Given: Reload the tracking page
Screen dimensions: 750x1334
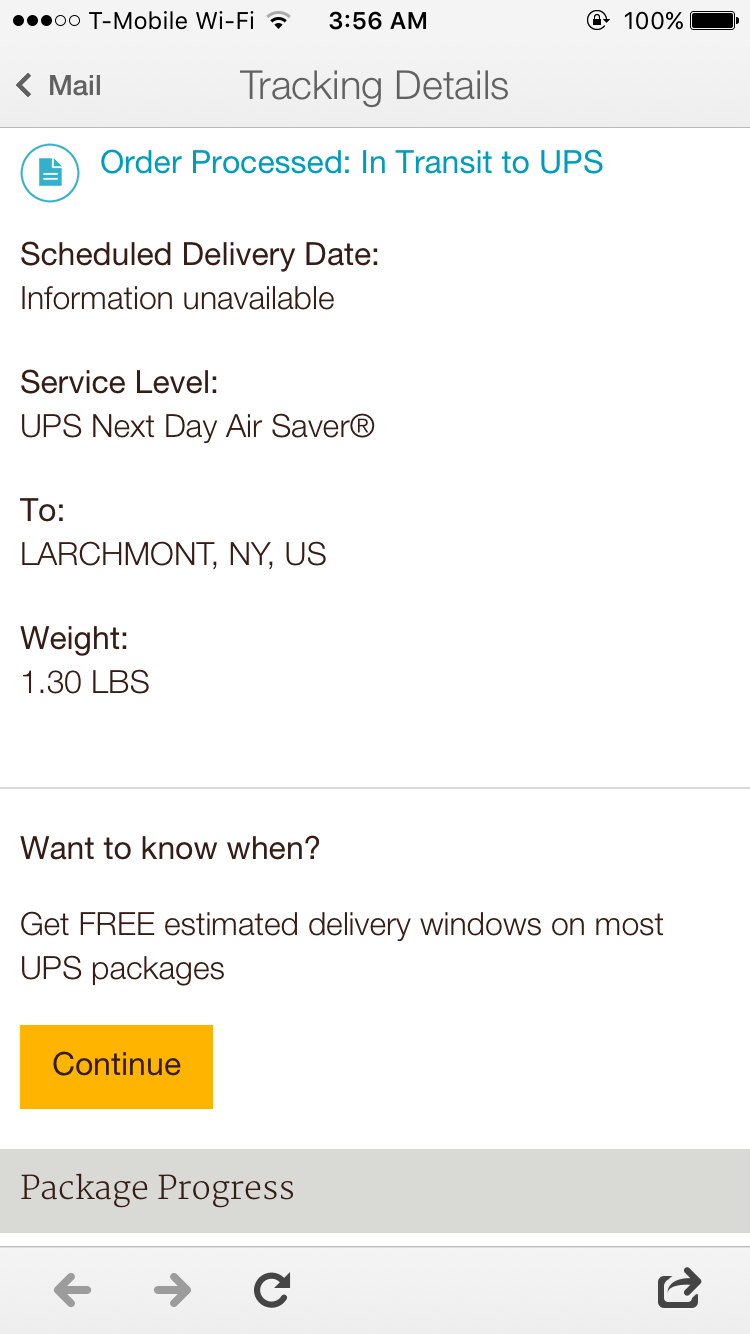Looking at the screenshot, I should click(272, 1289).
